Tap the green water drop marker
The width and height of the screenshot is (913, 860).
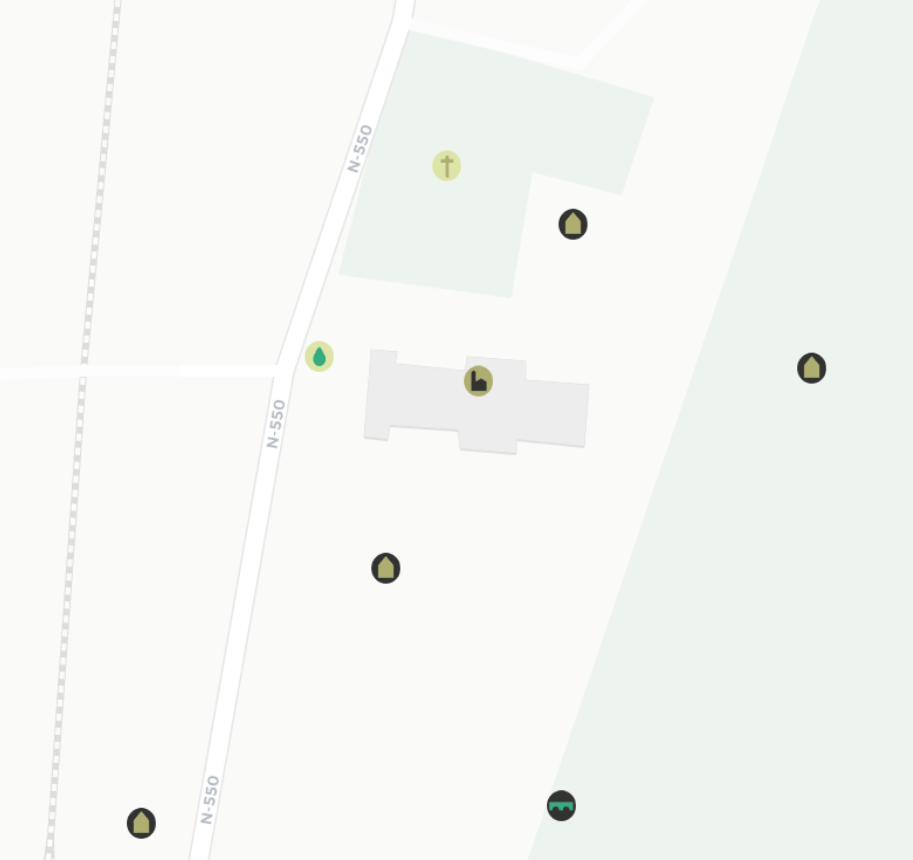tap(319, 356)
